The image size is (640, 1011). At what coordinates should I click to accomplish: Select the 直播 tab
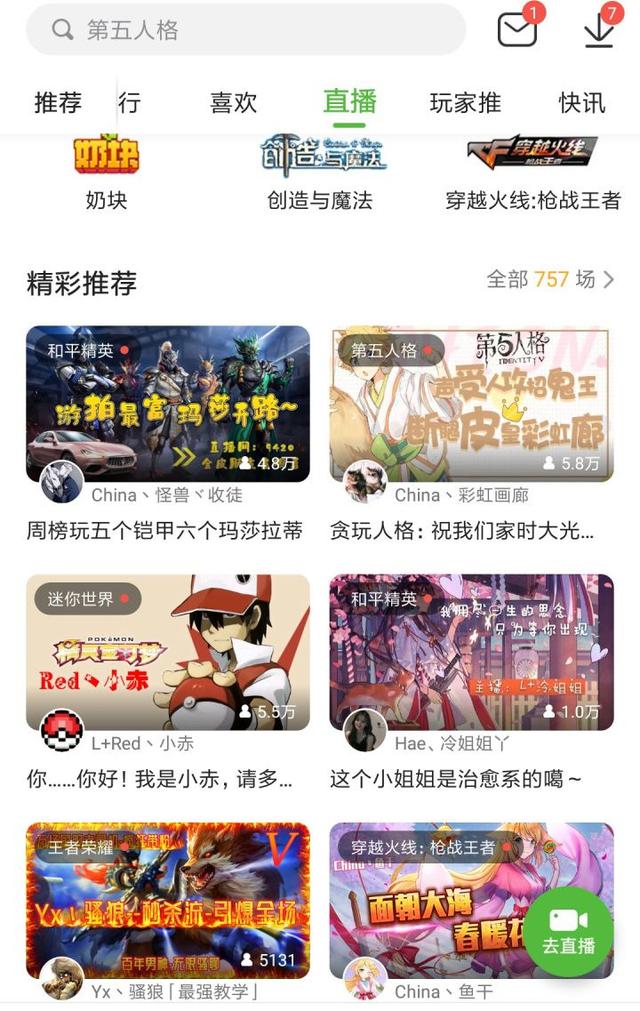click(x=349, y=102)
